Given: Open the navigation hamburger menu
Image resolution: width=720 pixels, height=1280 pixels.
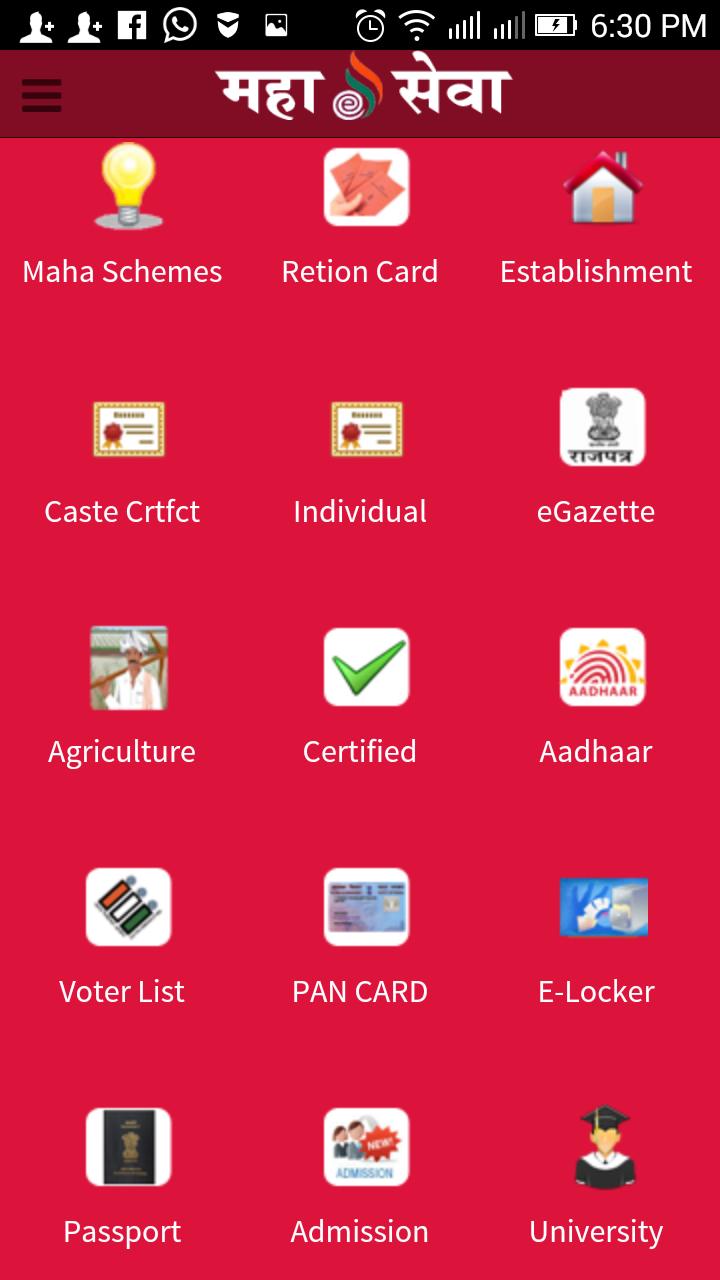Looking at the screenshot, I should tap(41, 93).
